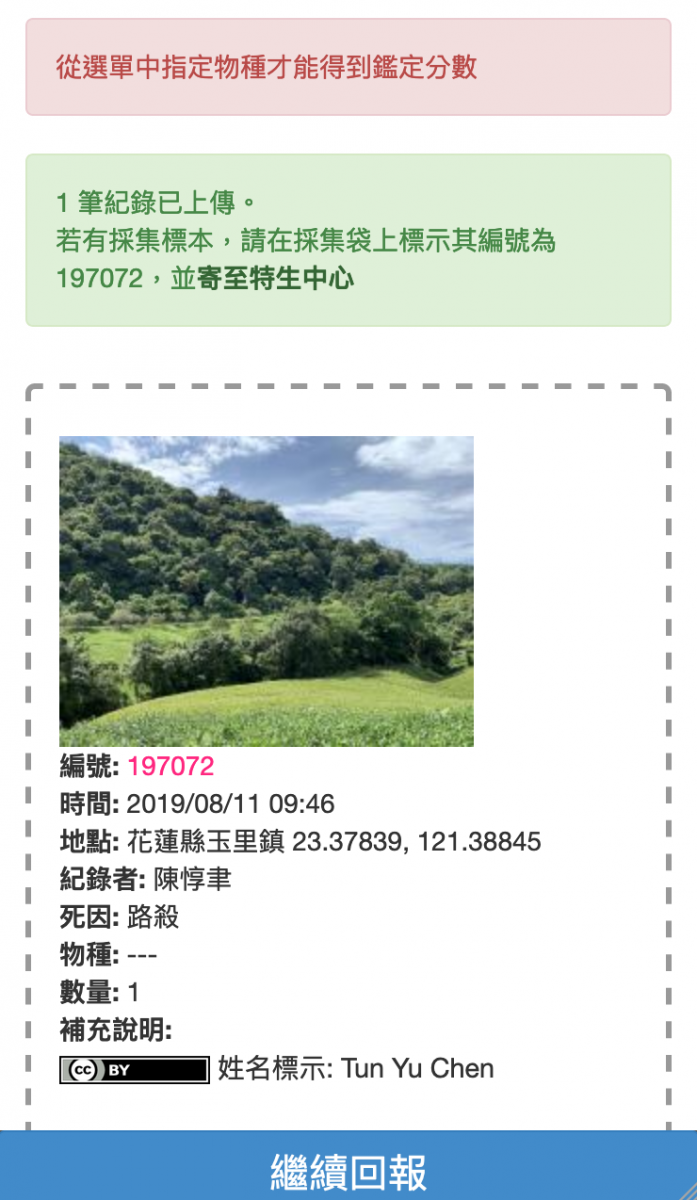Open the 寄至特生中心 link
The image size is (697, 1200).
[x=275, y=279]
